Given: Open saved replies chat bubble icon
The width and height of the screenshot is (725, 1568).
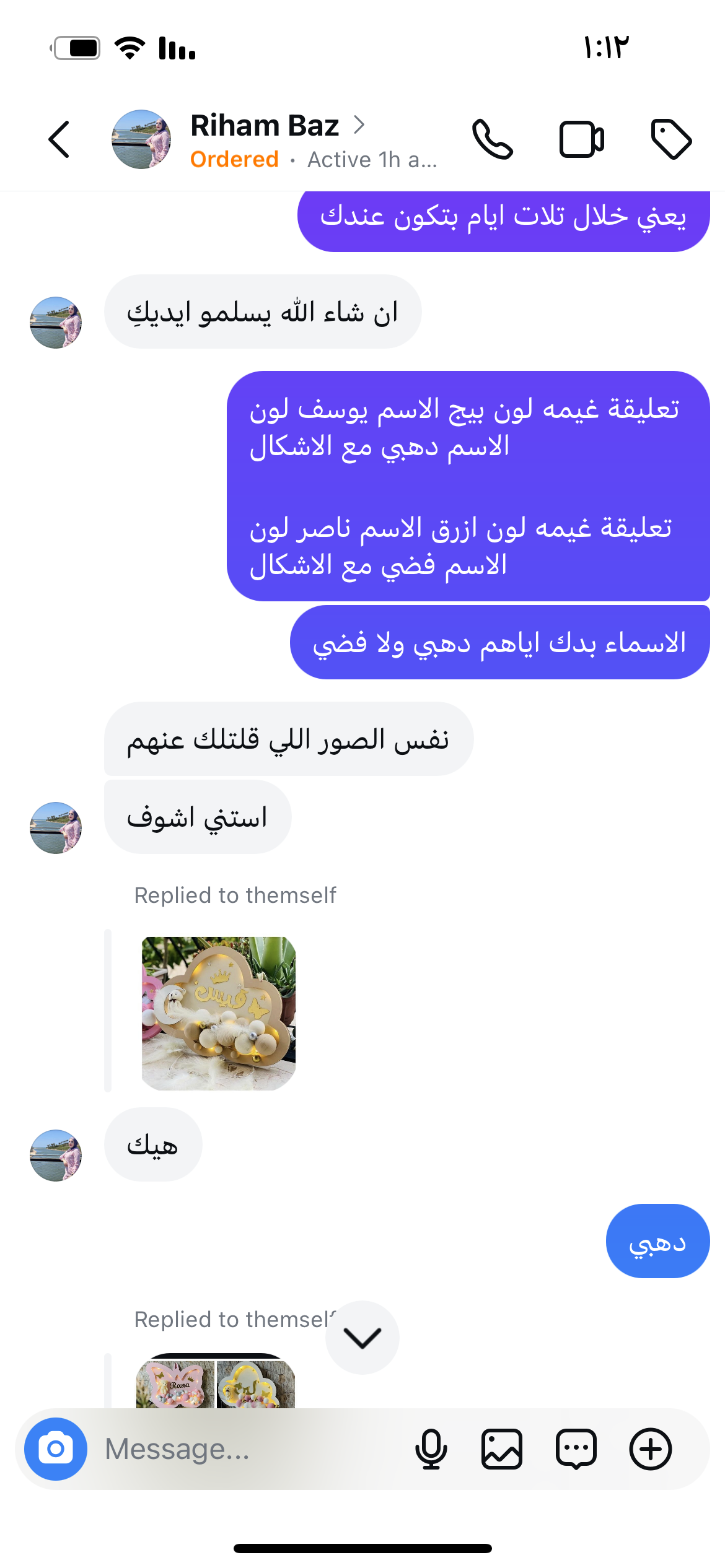Looking at the screenshot, I should click(576, 1449).
